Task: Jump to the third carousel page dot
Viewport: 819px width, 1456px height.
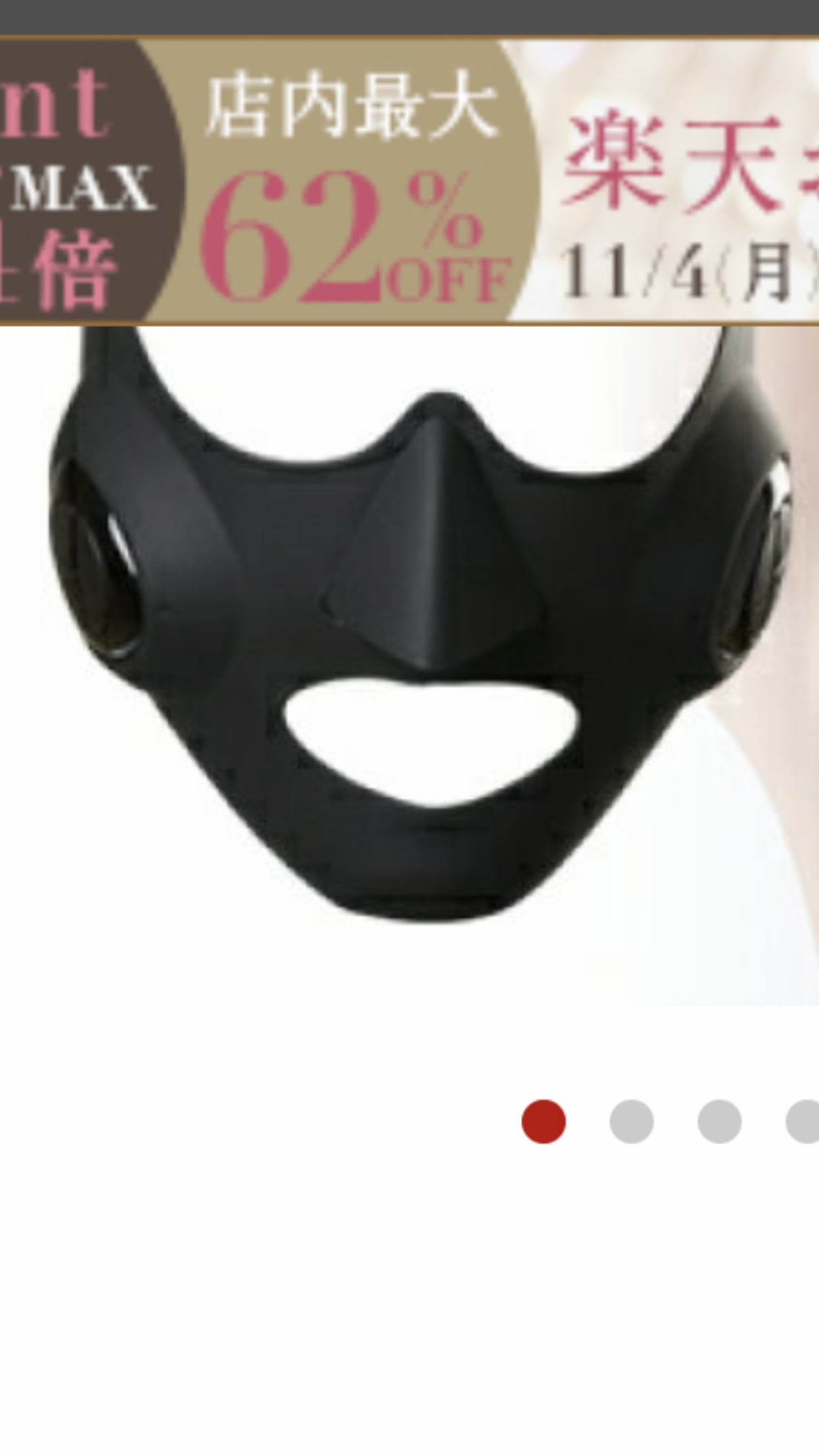Action: point(719,1121)
